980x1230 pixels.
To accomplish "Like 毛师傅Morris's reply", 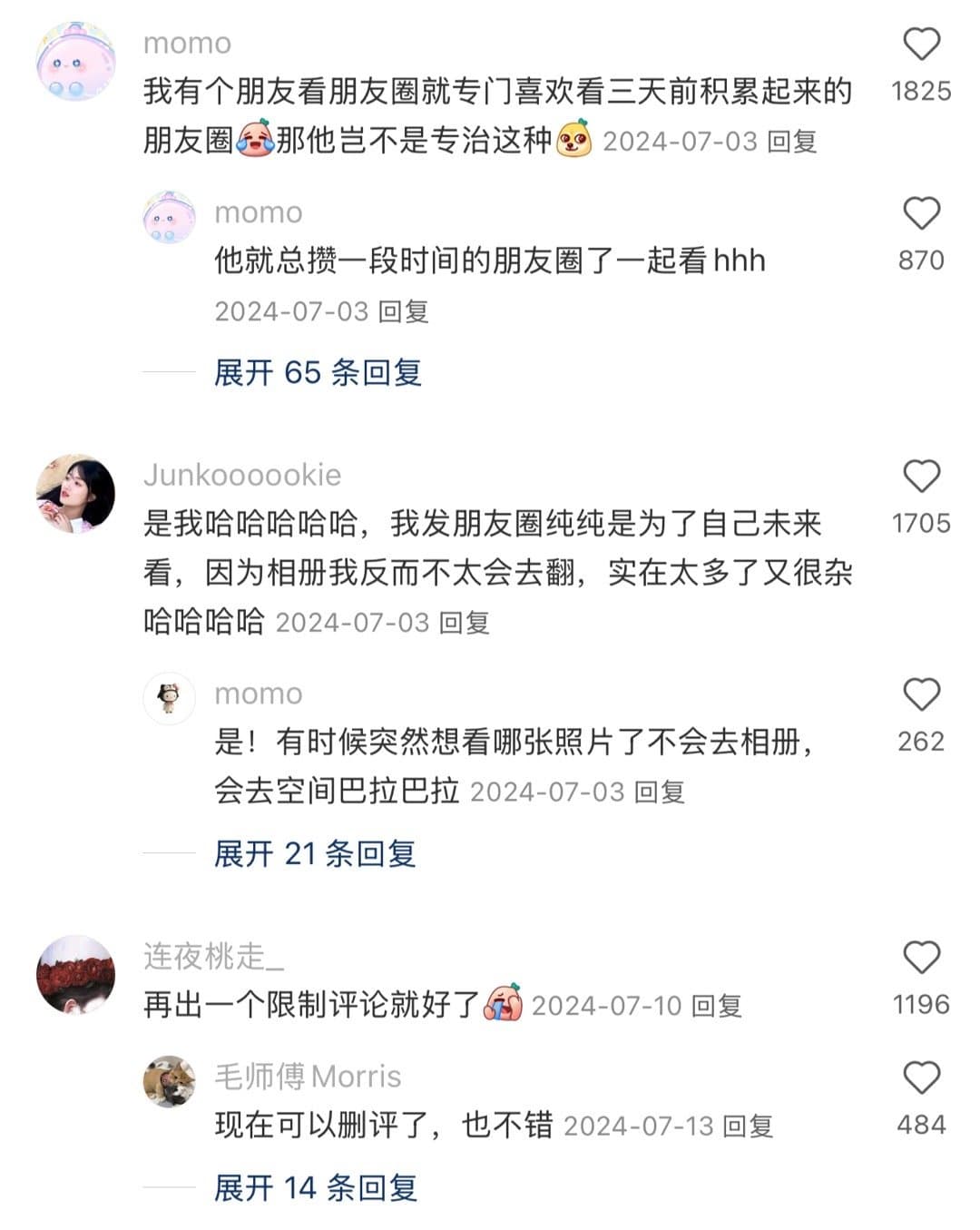I will click(921, 1077).
